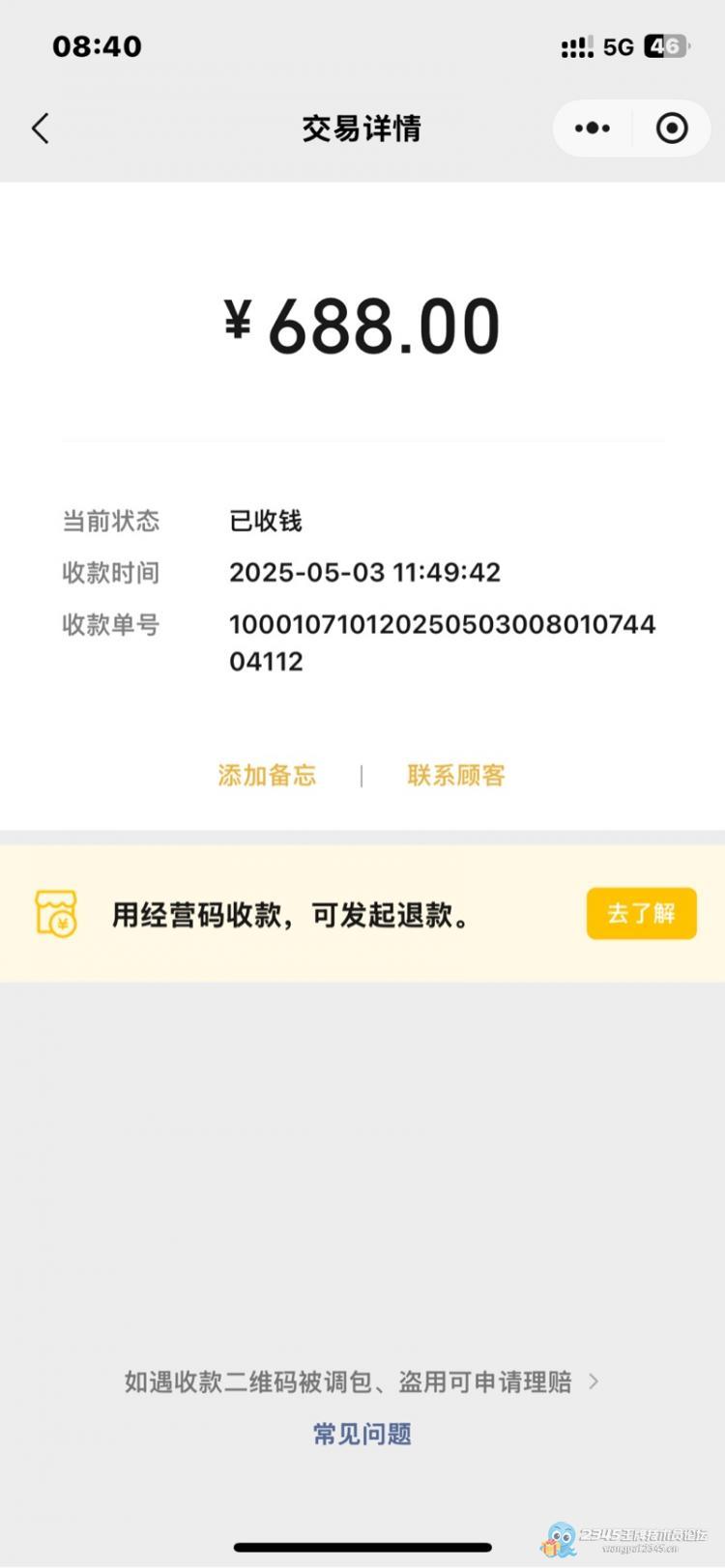The width and height of the screenshot is (725, 1568).
Task: Tap 添加备忘 to add a note
Action: click(267, 775)
